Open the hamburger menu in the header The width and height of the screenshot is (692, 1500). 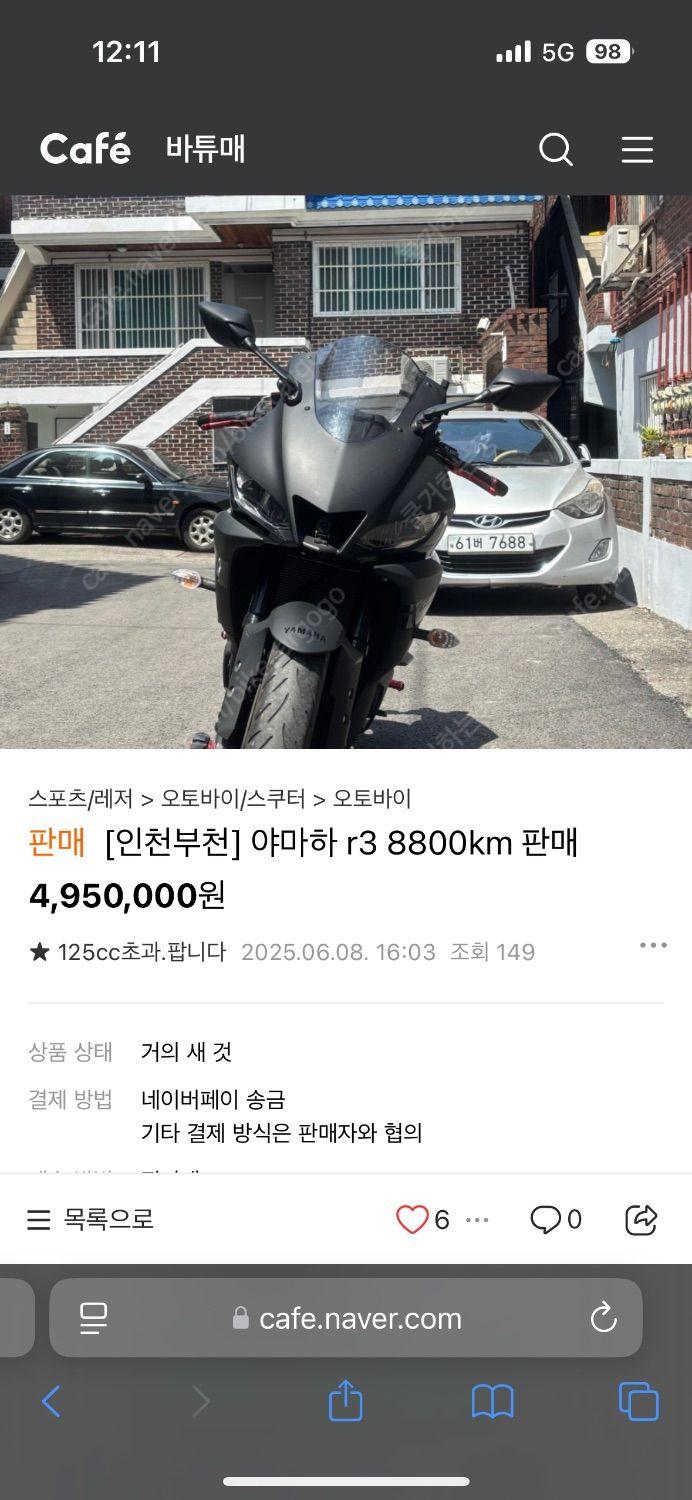tap(637, 150)
